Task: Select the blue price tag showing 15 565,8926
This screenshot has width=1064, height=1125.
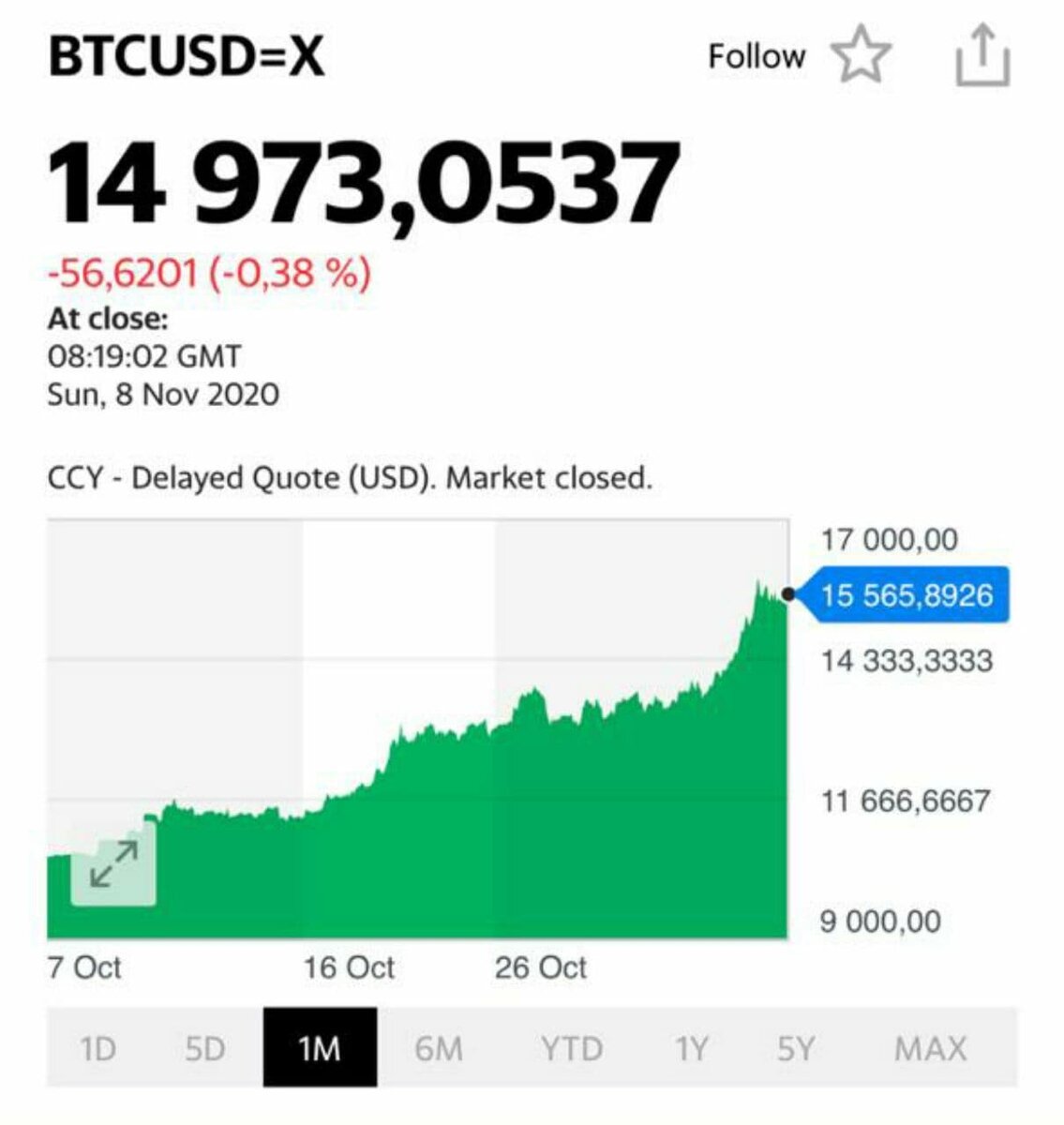Action: pos(907,593)
